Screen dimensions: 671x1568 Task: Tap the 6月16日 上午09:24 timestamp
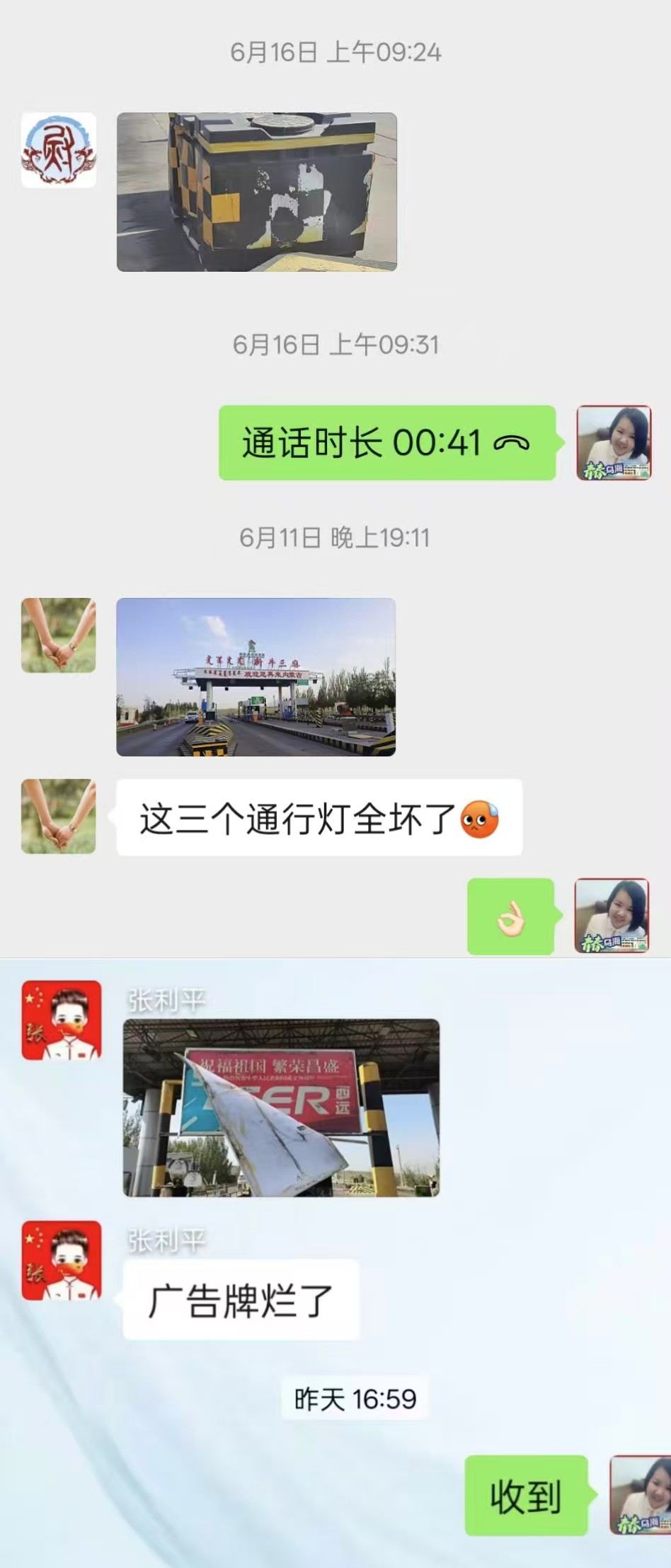[x=335, y=51]
